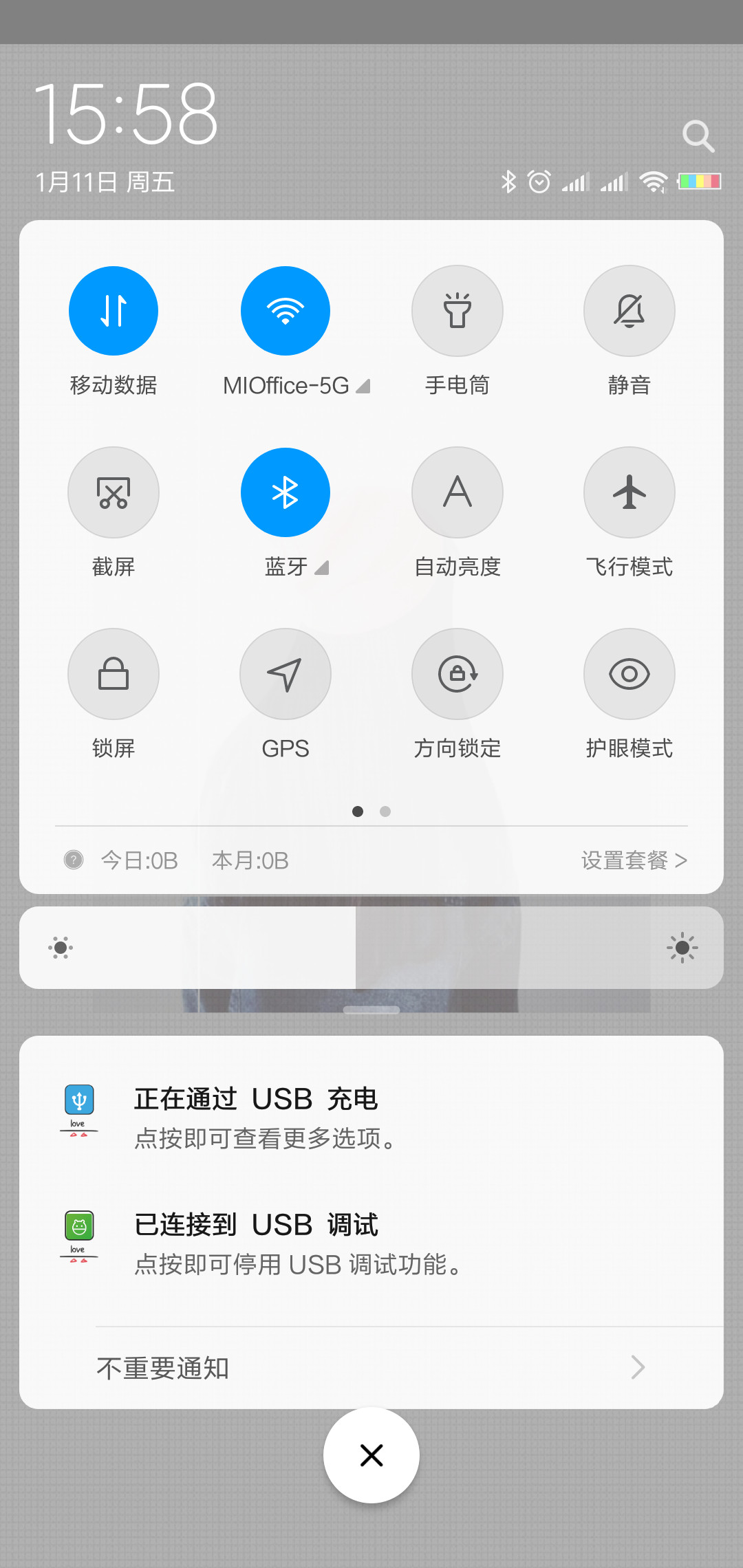This screenshot has height=1568, width=743.
Task: Open 设置套餐 data plan settings
Action: (634, 860)
